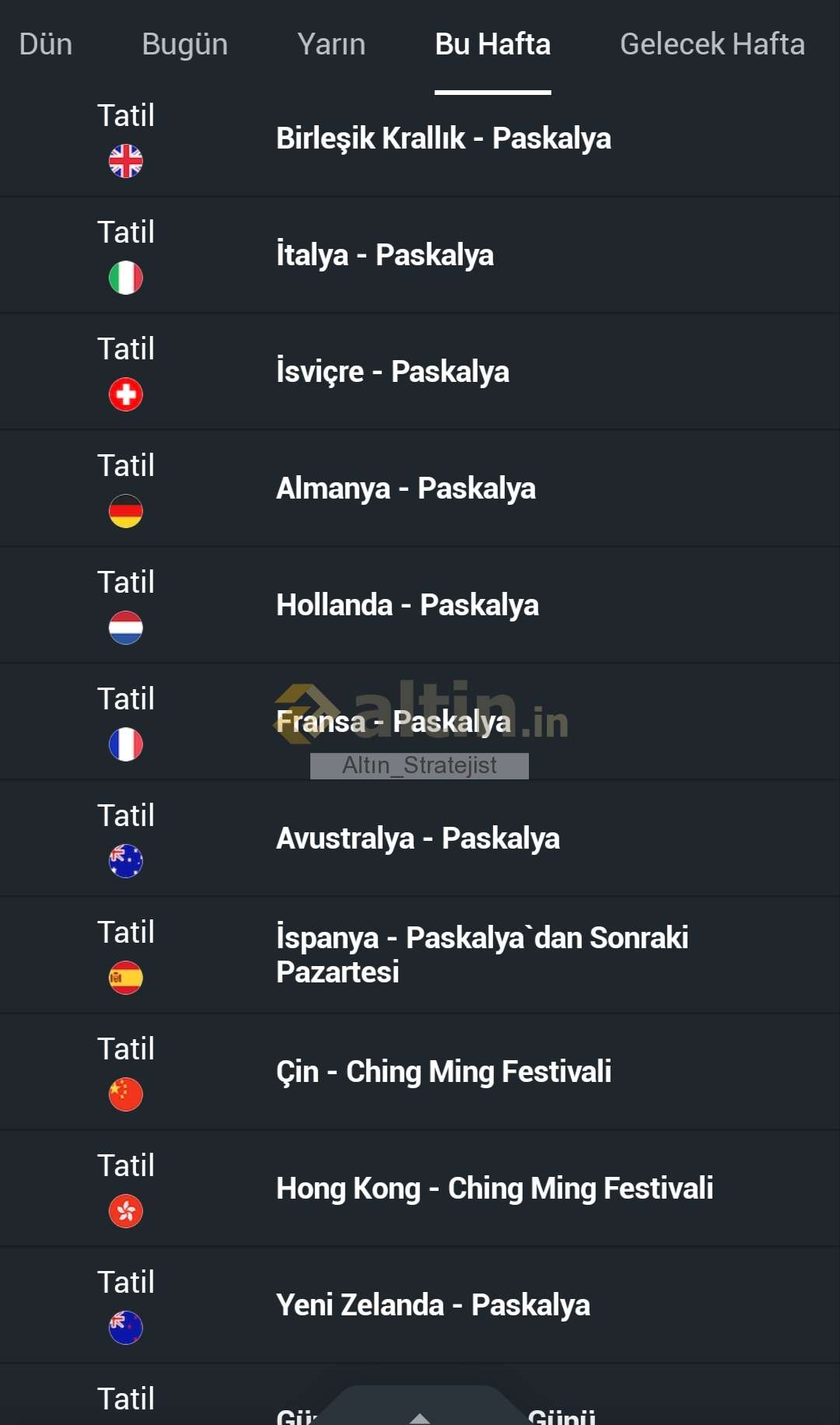Viewport: 840px width, 1425px height.
Task: Select the Bu Hafta tab
Action: pyautogui.click(x=492, y=44)
